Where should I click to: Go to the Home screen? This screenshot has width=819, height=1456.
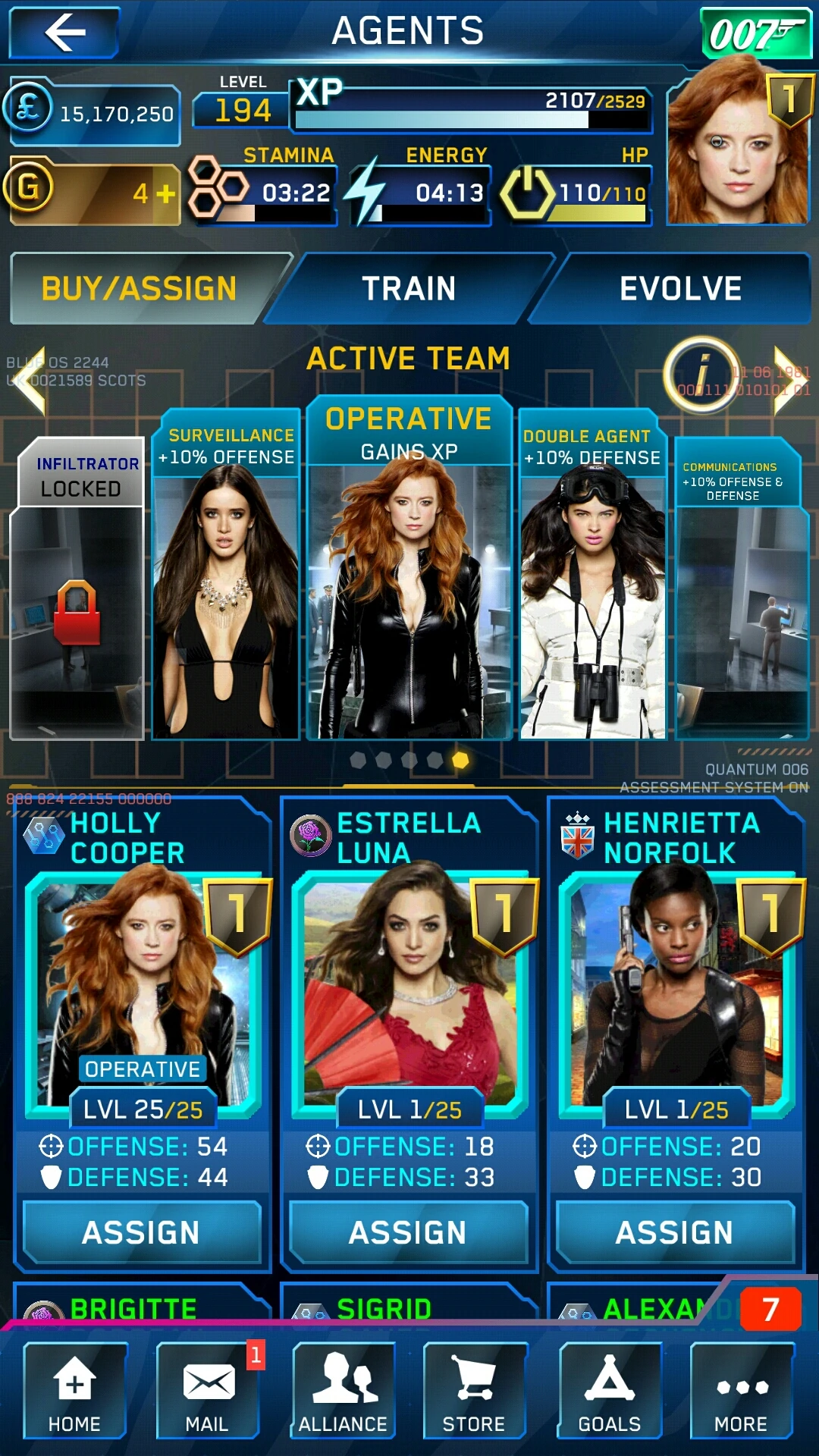coord(75,1391)
